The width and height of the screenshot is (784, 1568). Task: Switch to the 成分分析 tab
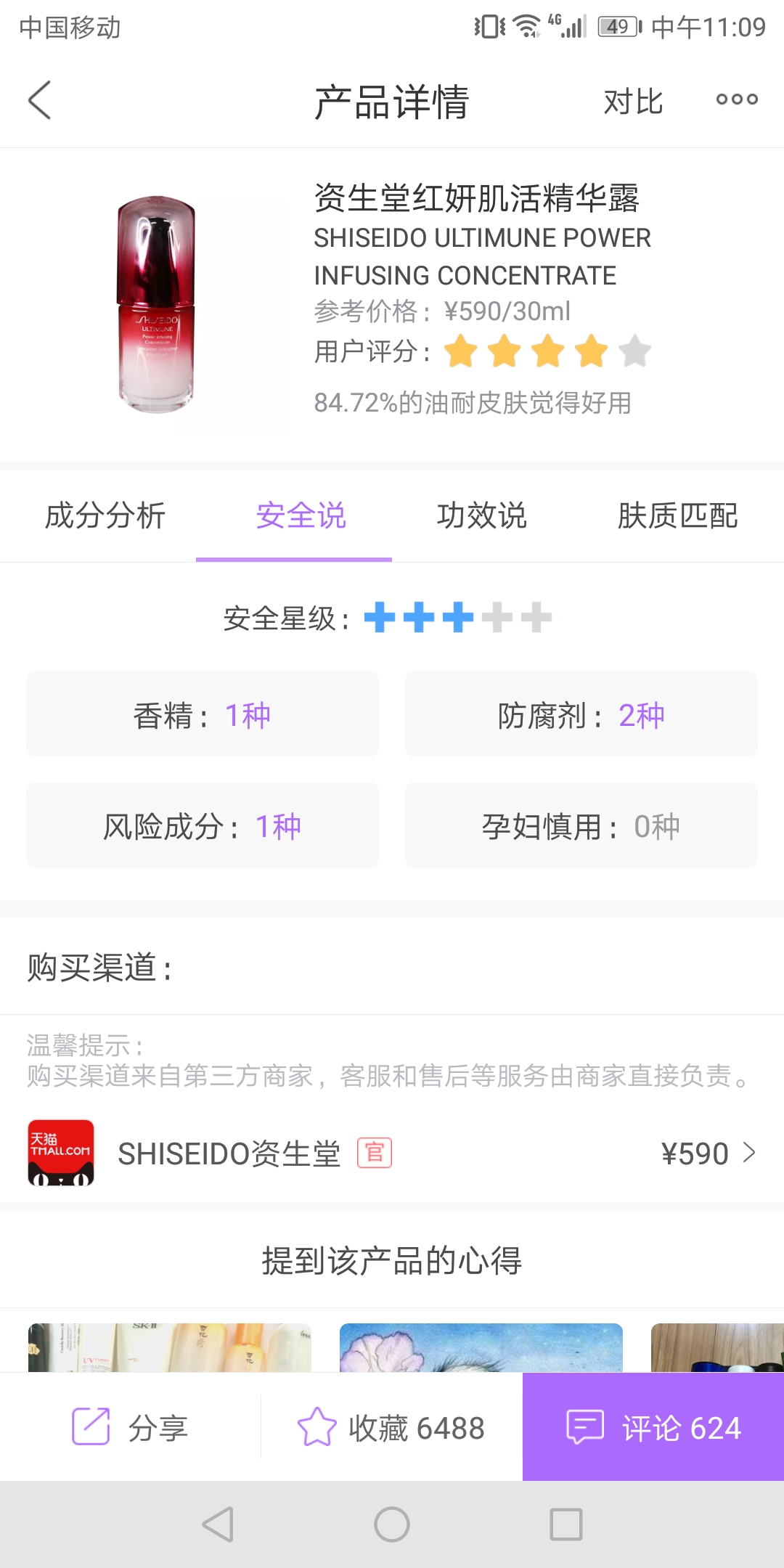pos(105,517)
